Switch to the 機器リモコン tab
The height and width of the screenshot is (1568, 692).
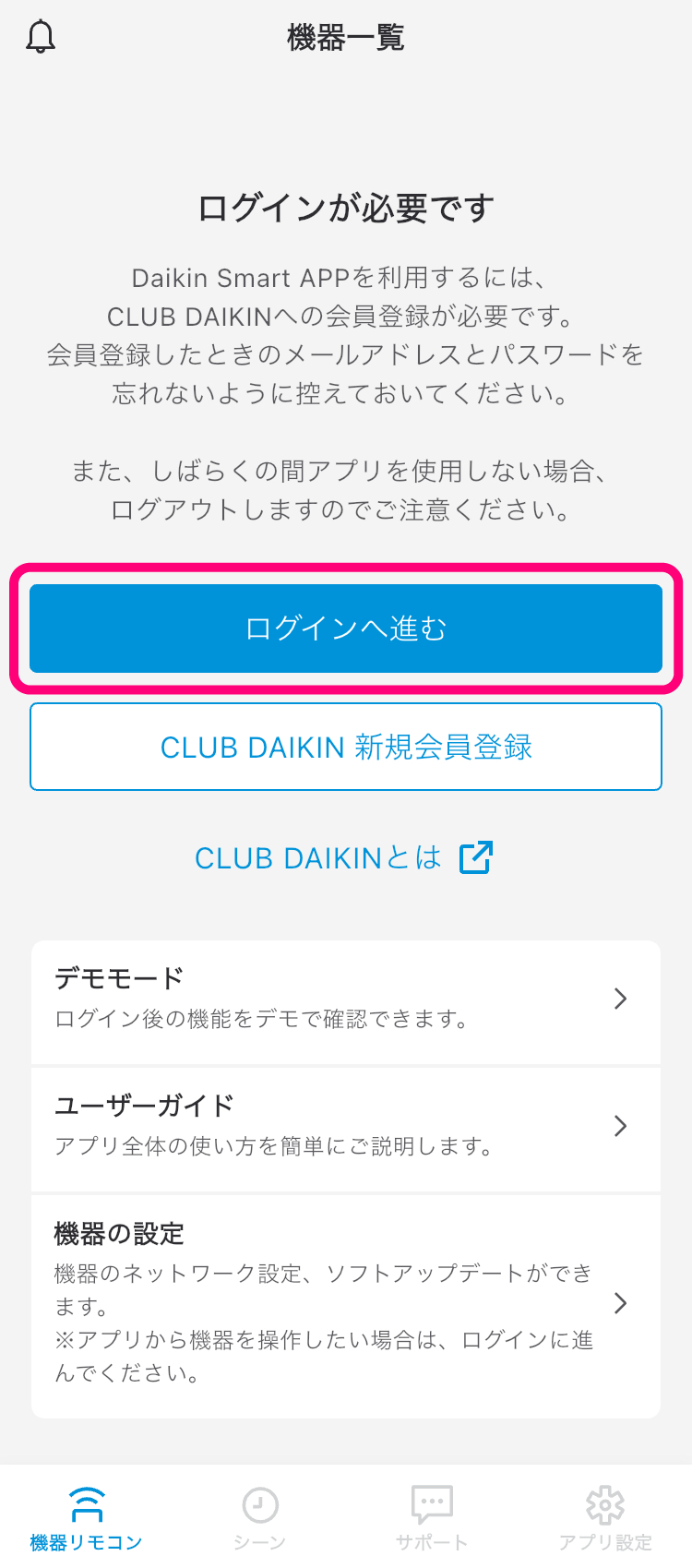[87, 1518]
